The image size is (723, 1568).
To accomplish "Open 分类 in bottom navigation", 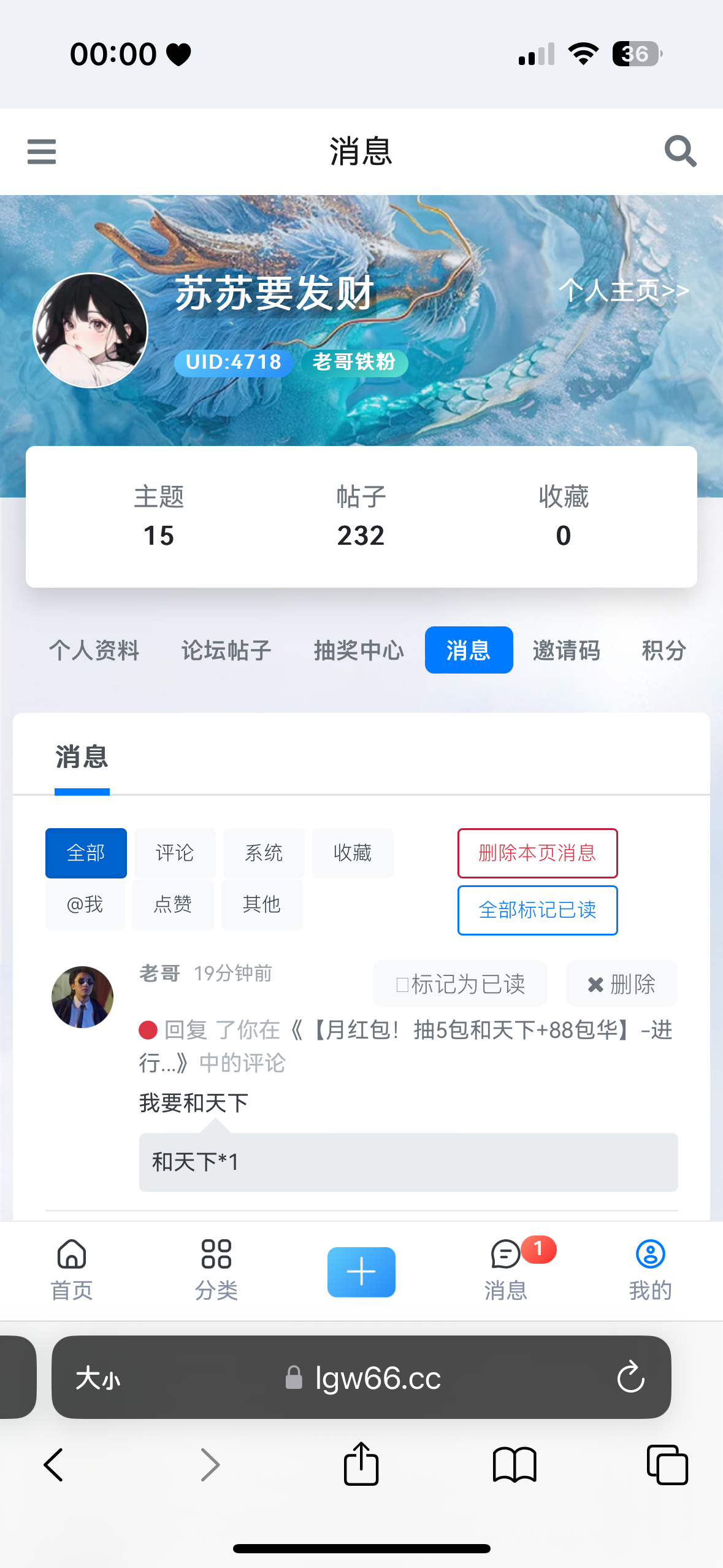I will [216, 1270].
